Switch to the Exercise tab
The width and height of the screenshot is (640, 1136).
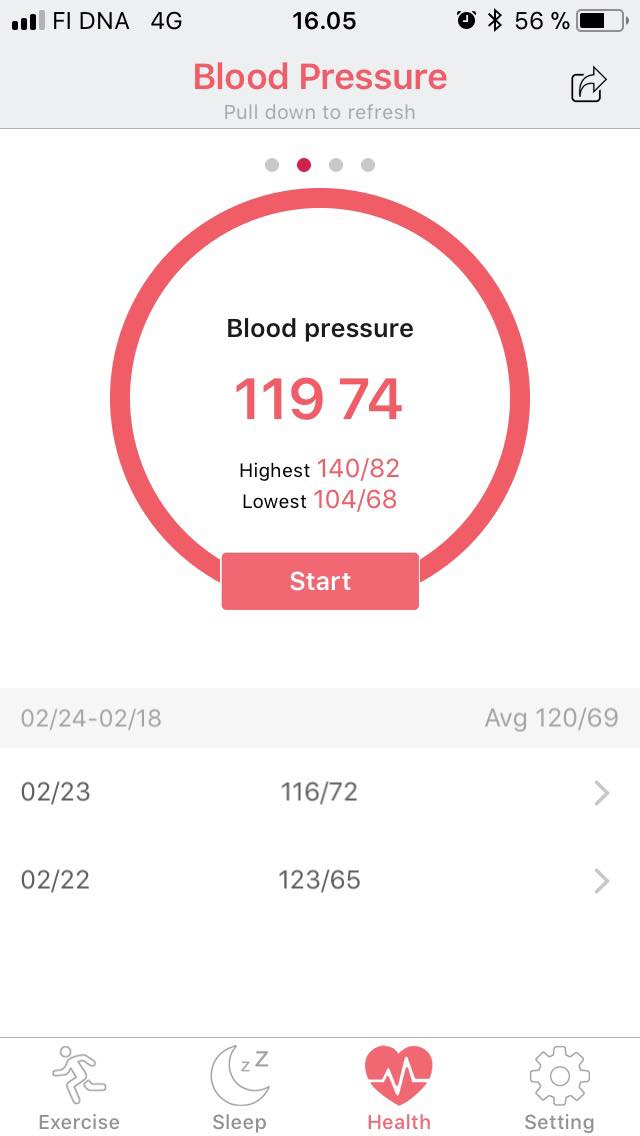[79, 1087]
